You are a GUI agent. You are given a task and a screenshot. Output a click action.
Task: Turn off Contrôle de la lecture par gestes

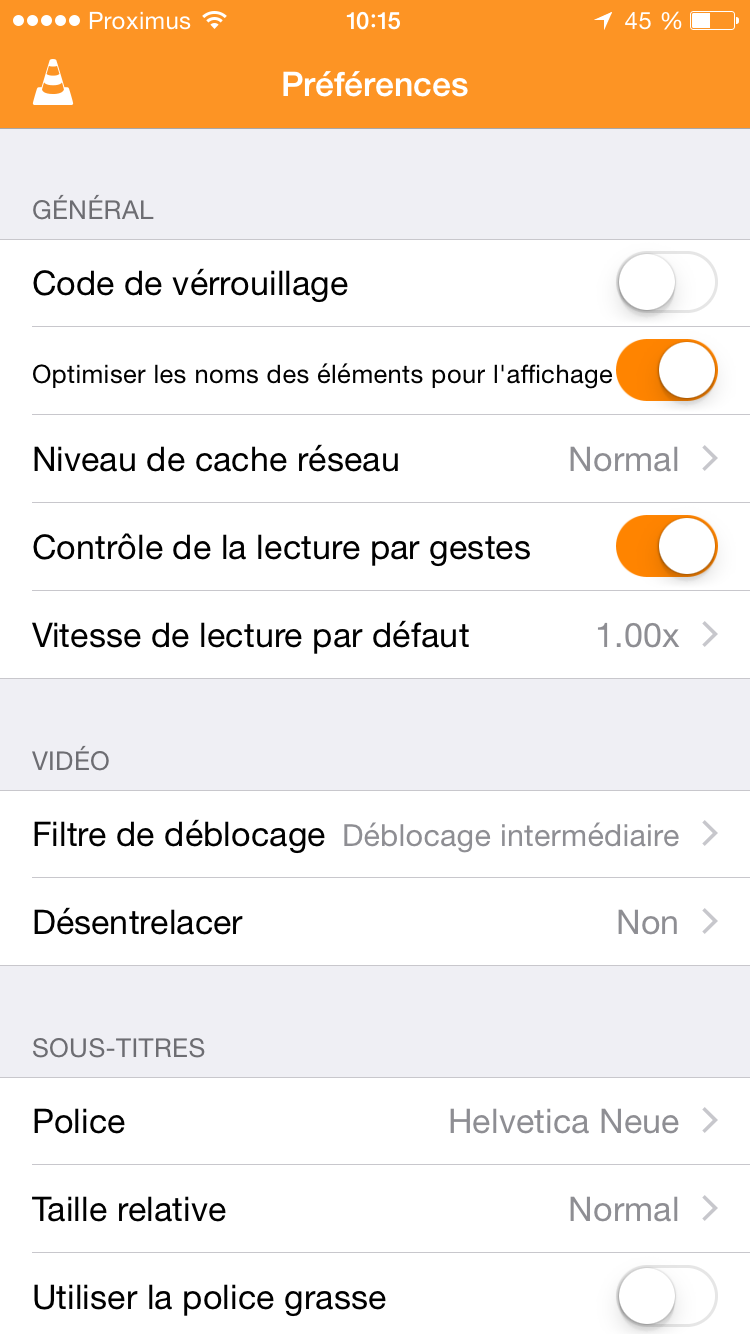click(x=667, y=547)
